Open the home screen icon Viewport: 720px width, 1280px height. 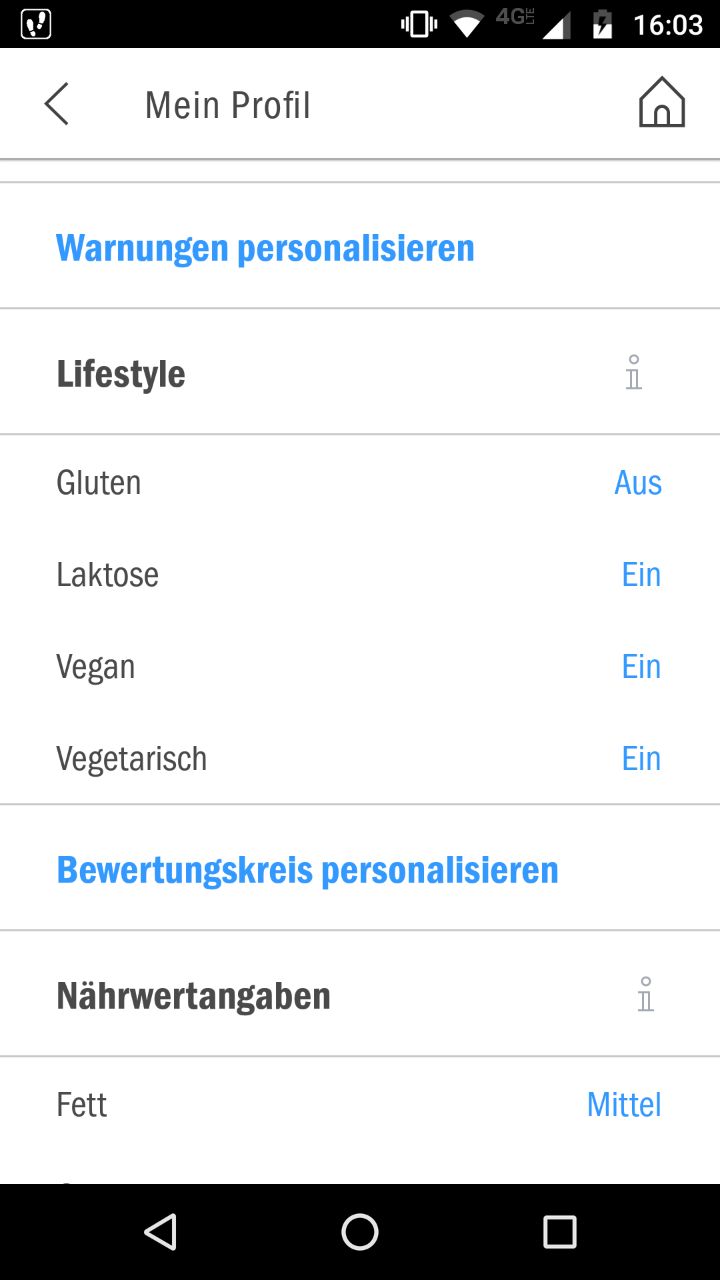point(661,103)
